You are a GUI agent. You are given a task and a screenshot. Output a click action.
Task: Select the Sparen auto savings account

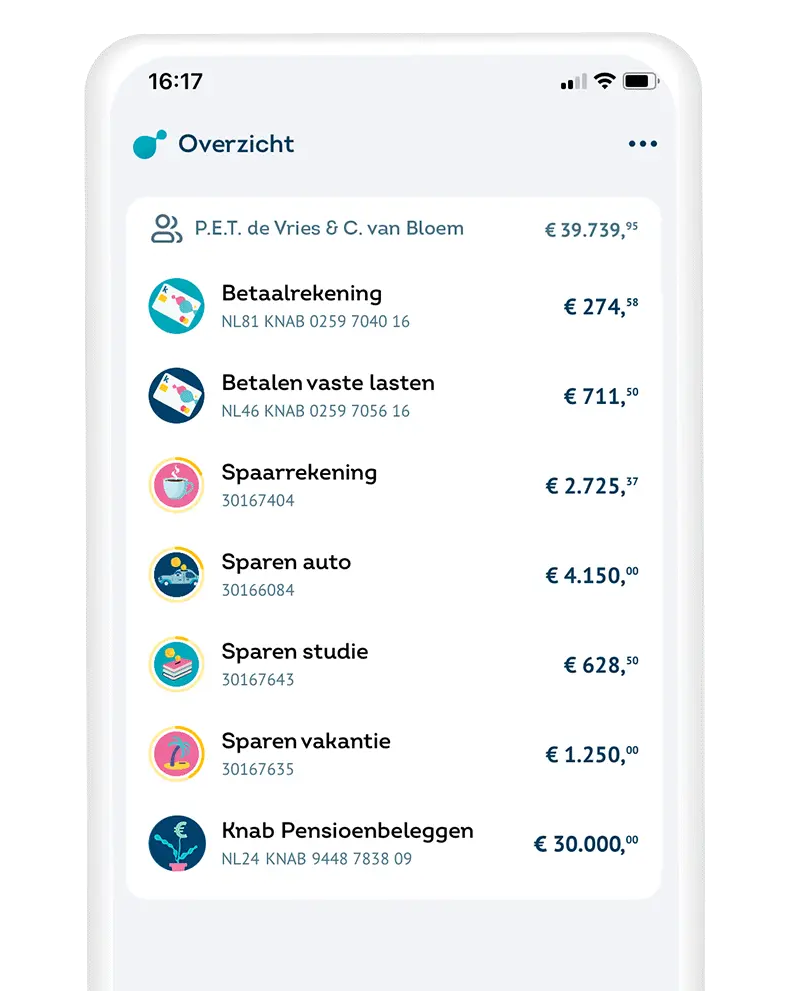tap(392, 575)
